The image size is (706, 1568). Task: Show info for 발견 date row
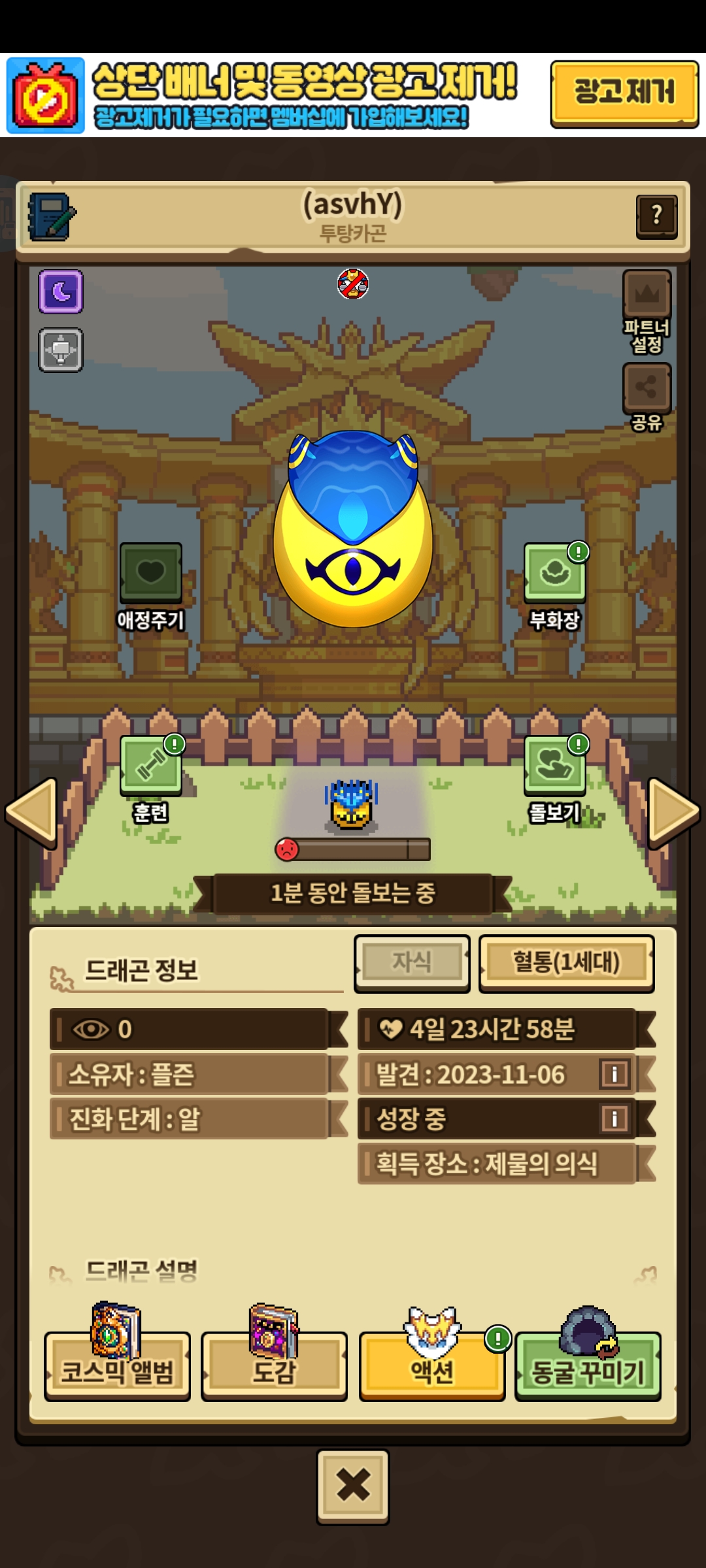coord(614,1073)
